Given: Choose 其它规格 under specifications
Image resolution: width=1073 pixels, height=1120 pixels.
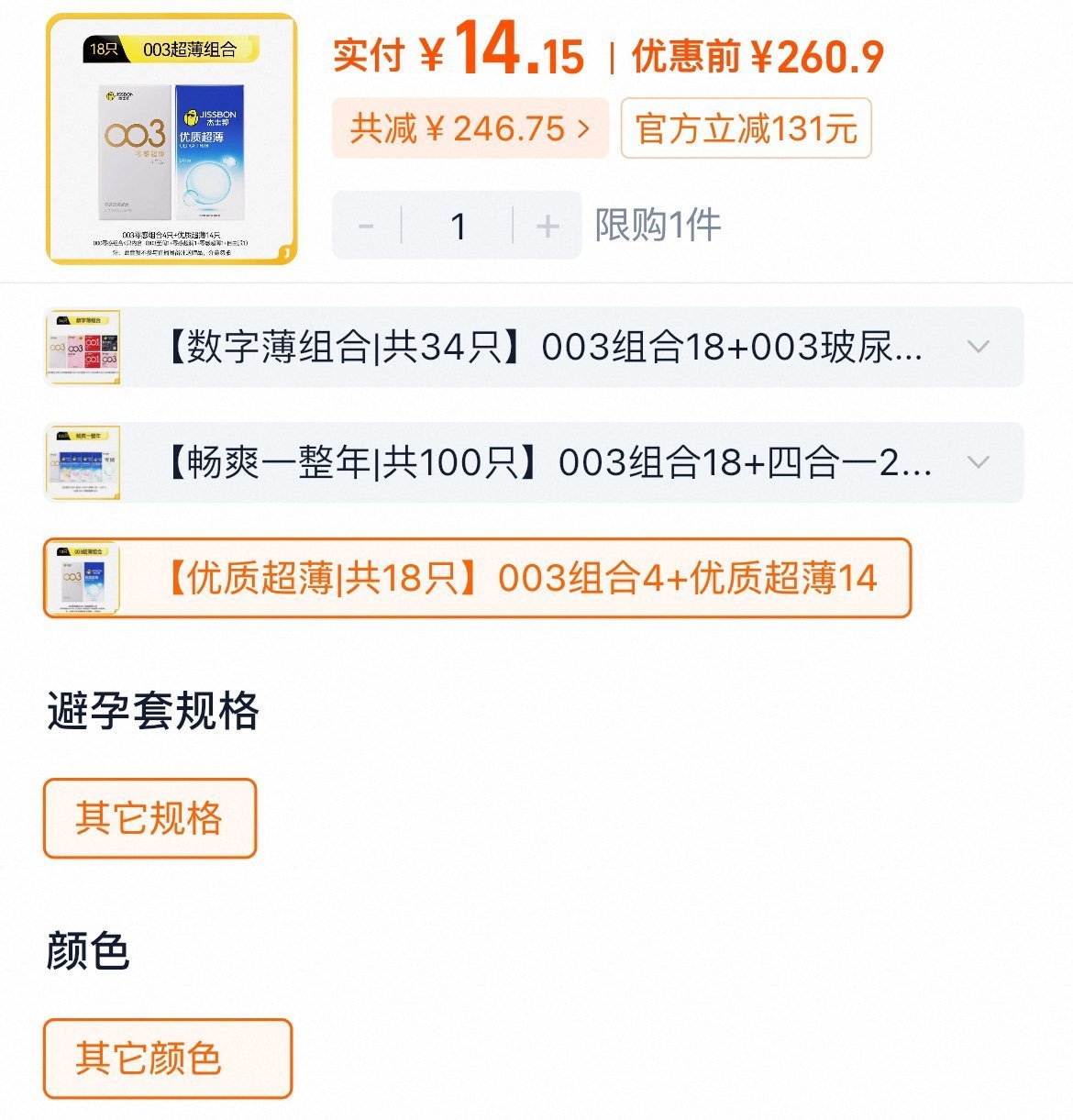Looking at the screenshot, I should click(x=149, y=818).
